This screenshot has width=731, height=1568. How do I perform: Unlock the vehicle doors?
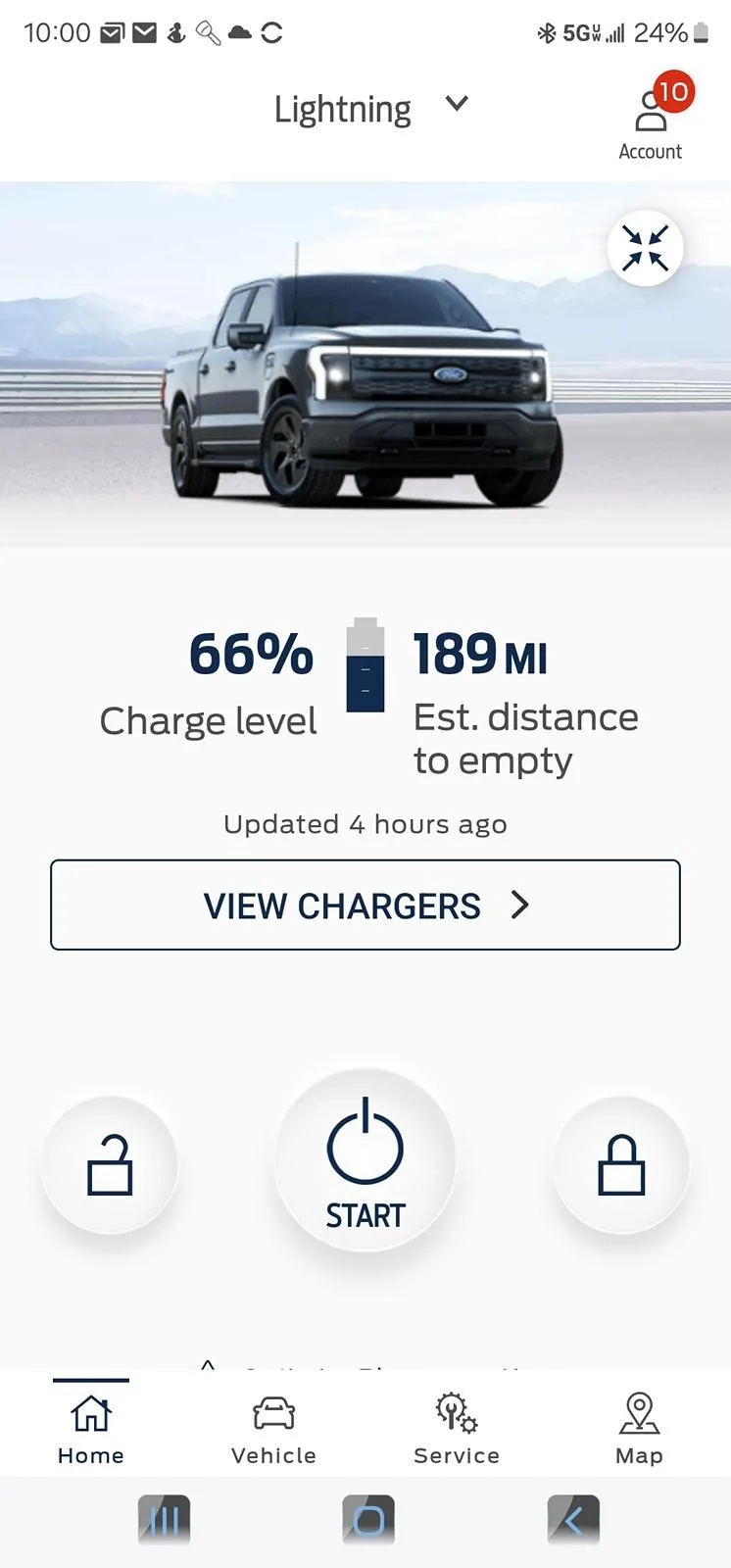pos(110,1164)
